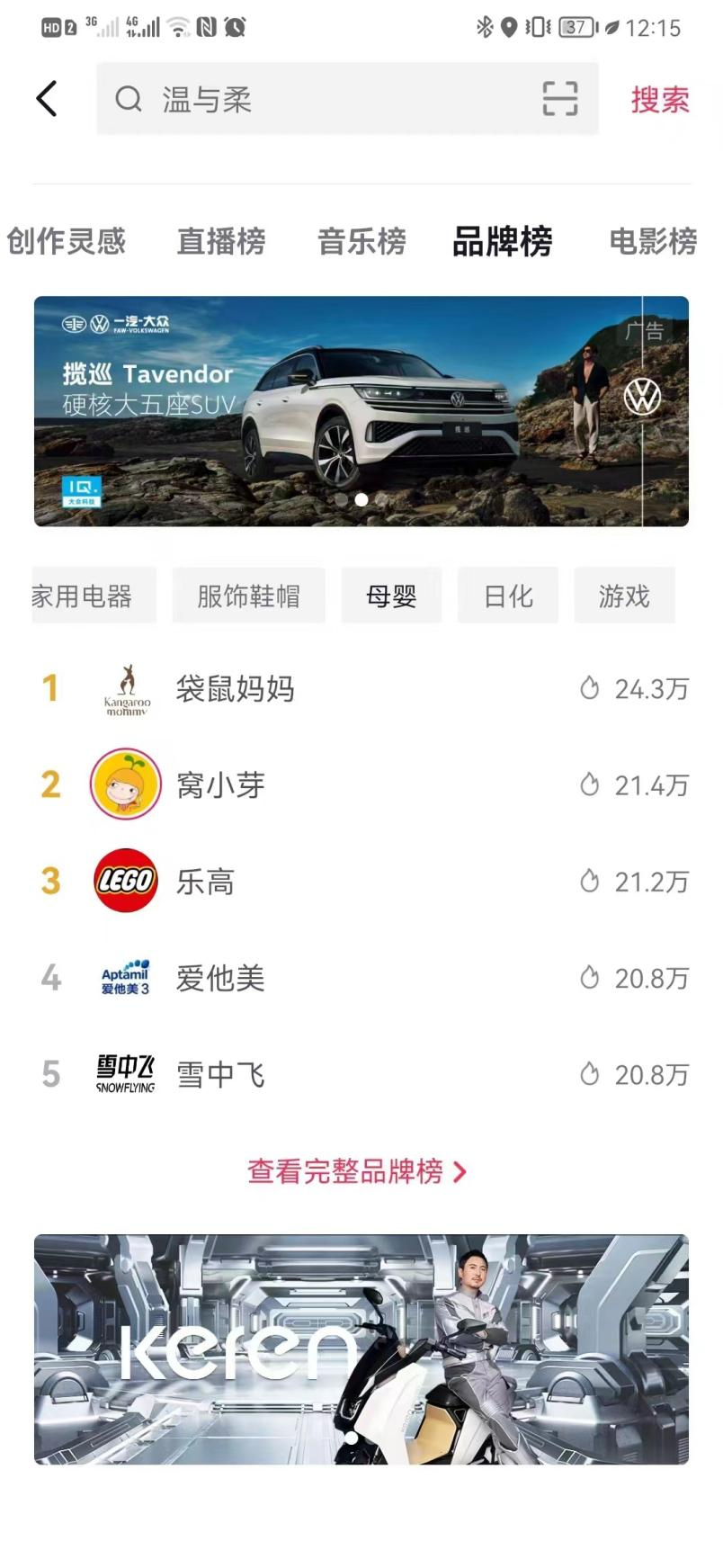The width and height of the screenshot is (723, 1568).
Task: Switch to the 创作灵感 tab
Action: [67, 241]
